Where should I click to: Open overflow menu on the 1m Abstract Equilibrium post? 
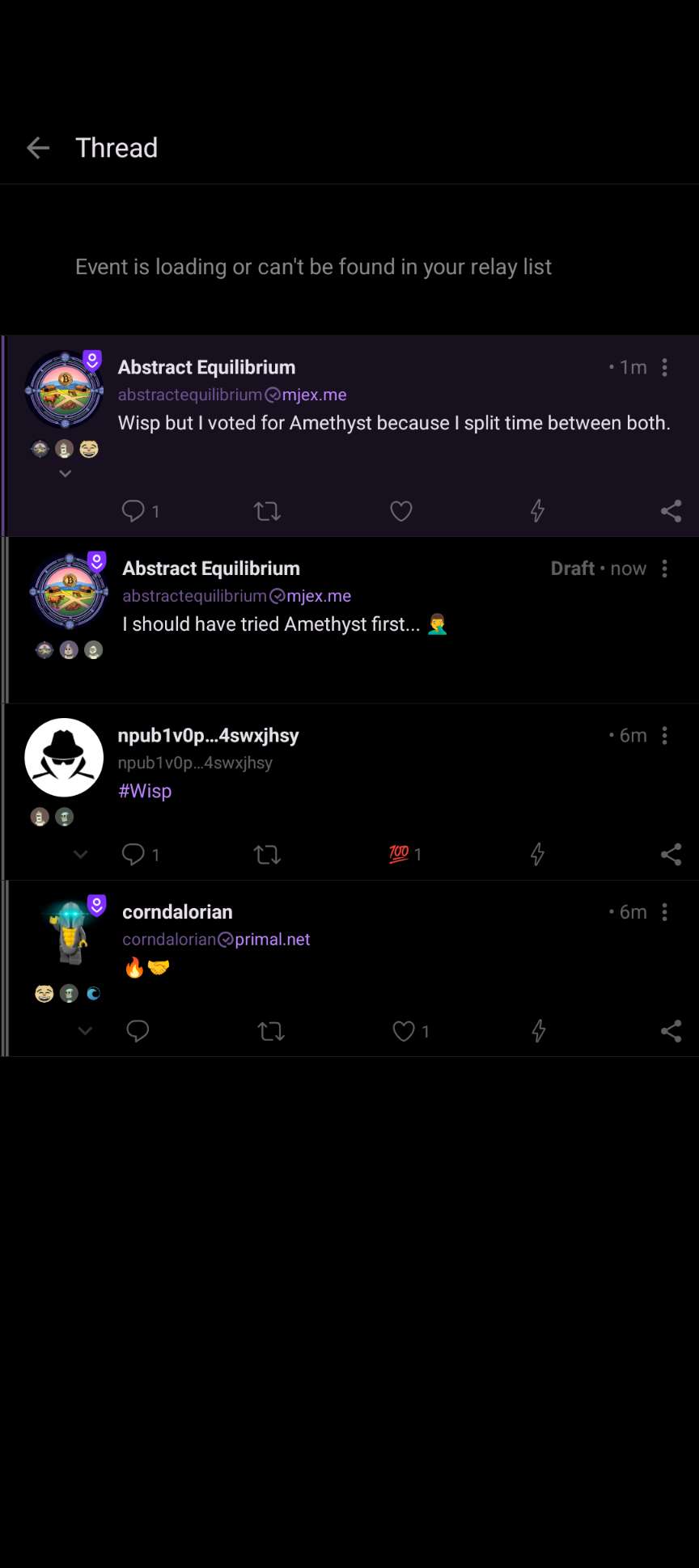point(664,368)
